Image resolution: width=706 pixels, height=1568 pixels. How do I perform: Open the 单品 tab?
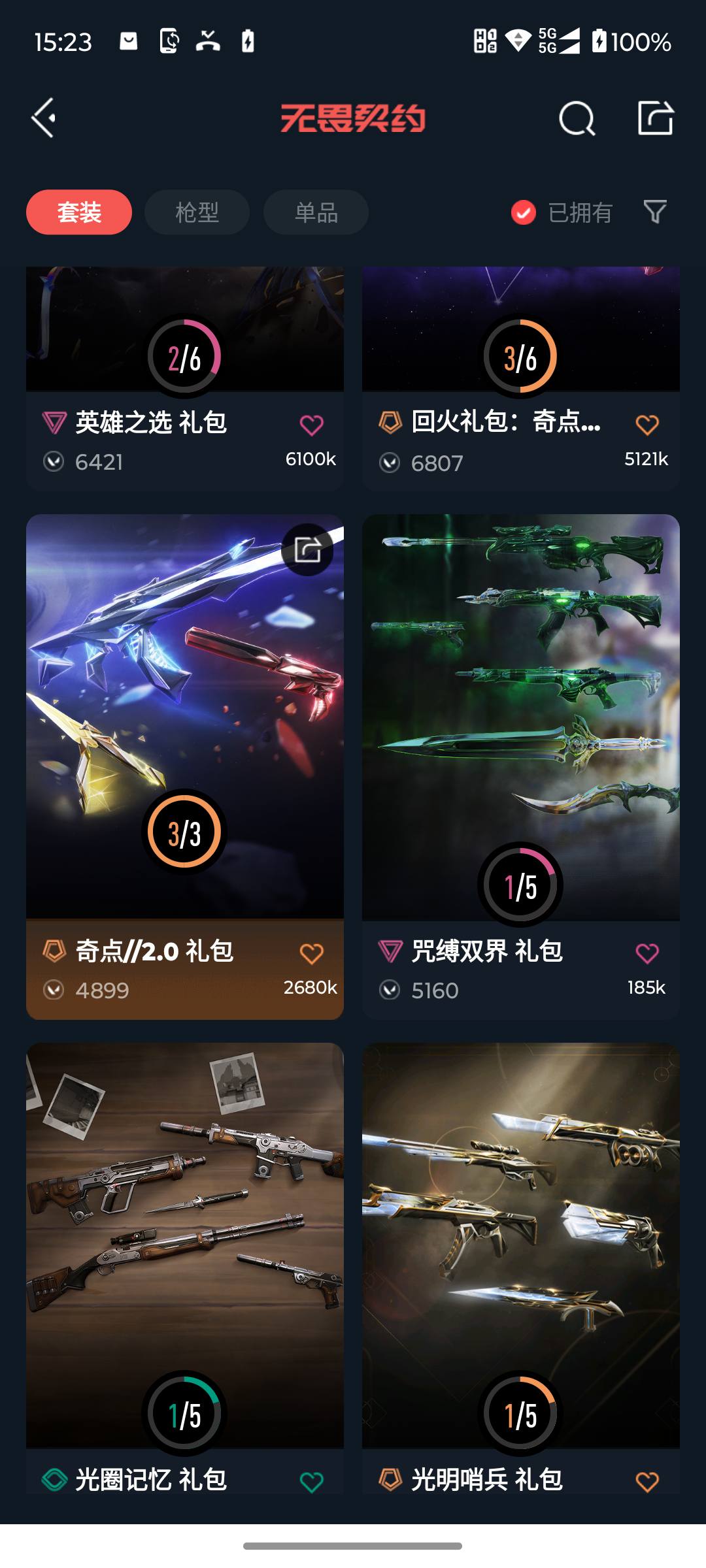point(315,212)
